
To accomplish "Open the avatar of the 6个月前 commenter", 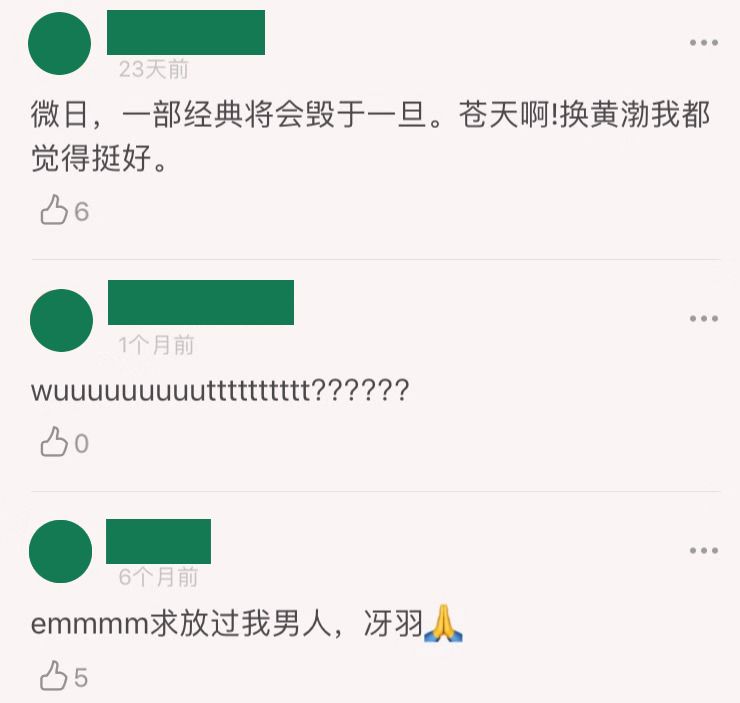I will point(61,551).
